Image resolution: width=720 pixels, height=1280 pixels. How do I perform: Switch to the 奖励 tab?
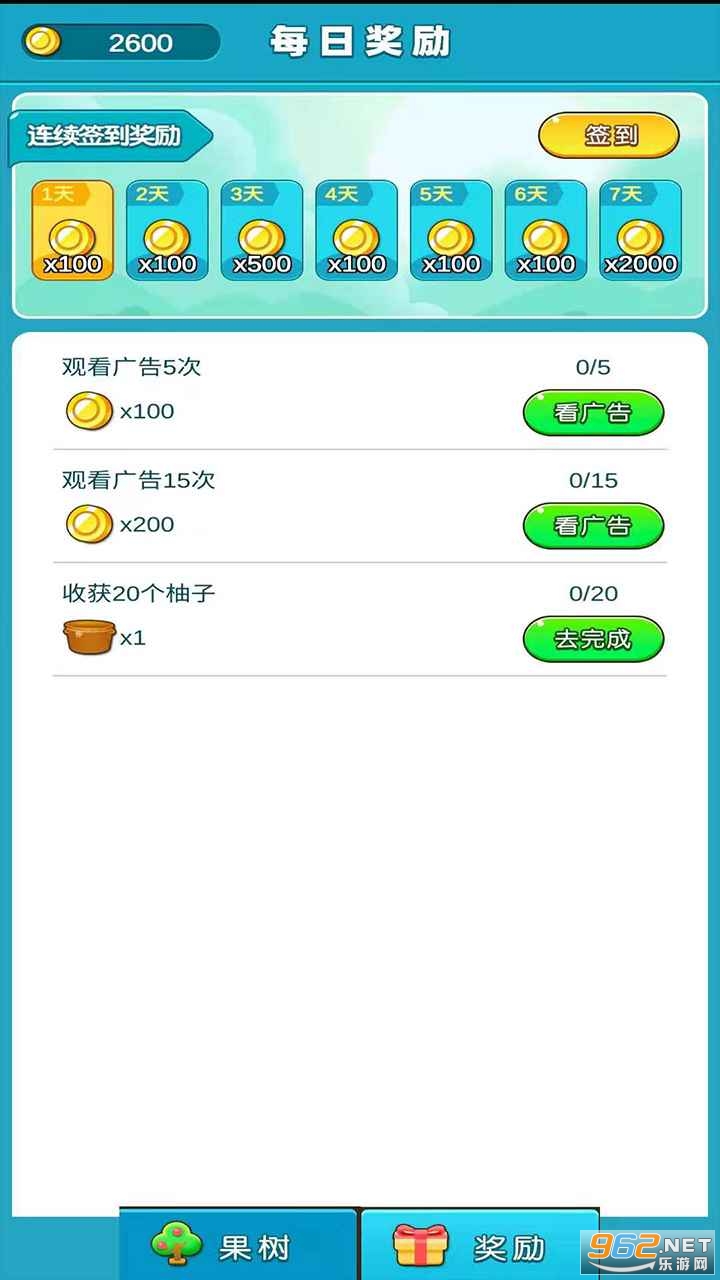[480, 1246]
